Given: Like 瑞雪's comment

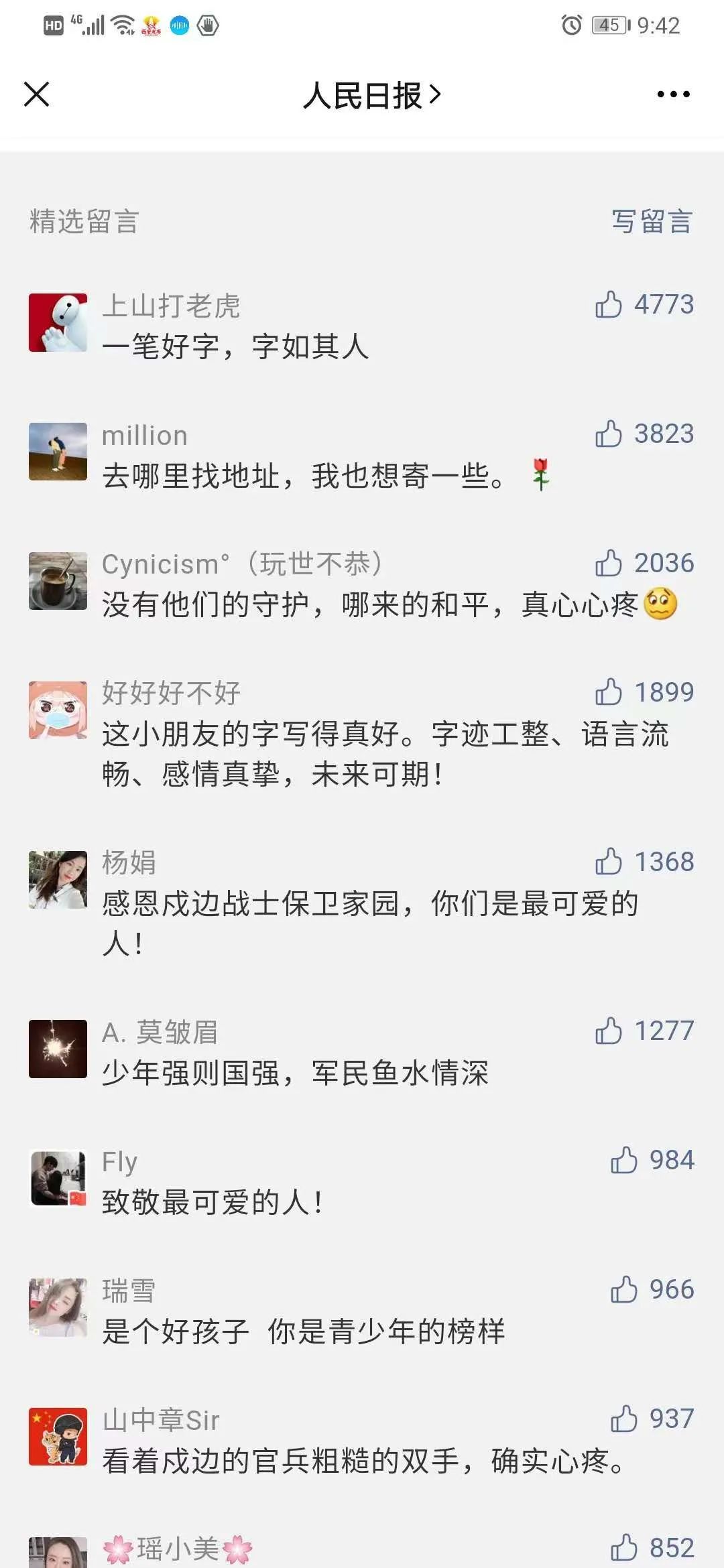Looking at the screenshot, I should (623, 1290).
